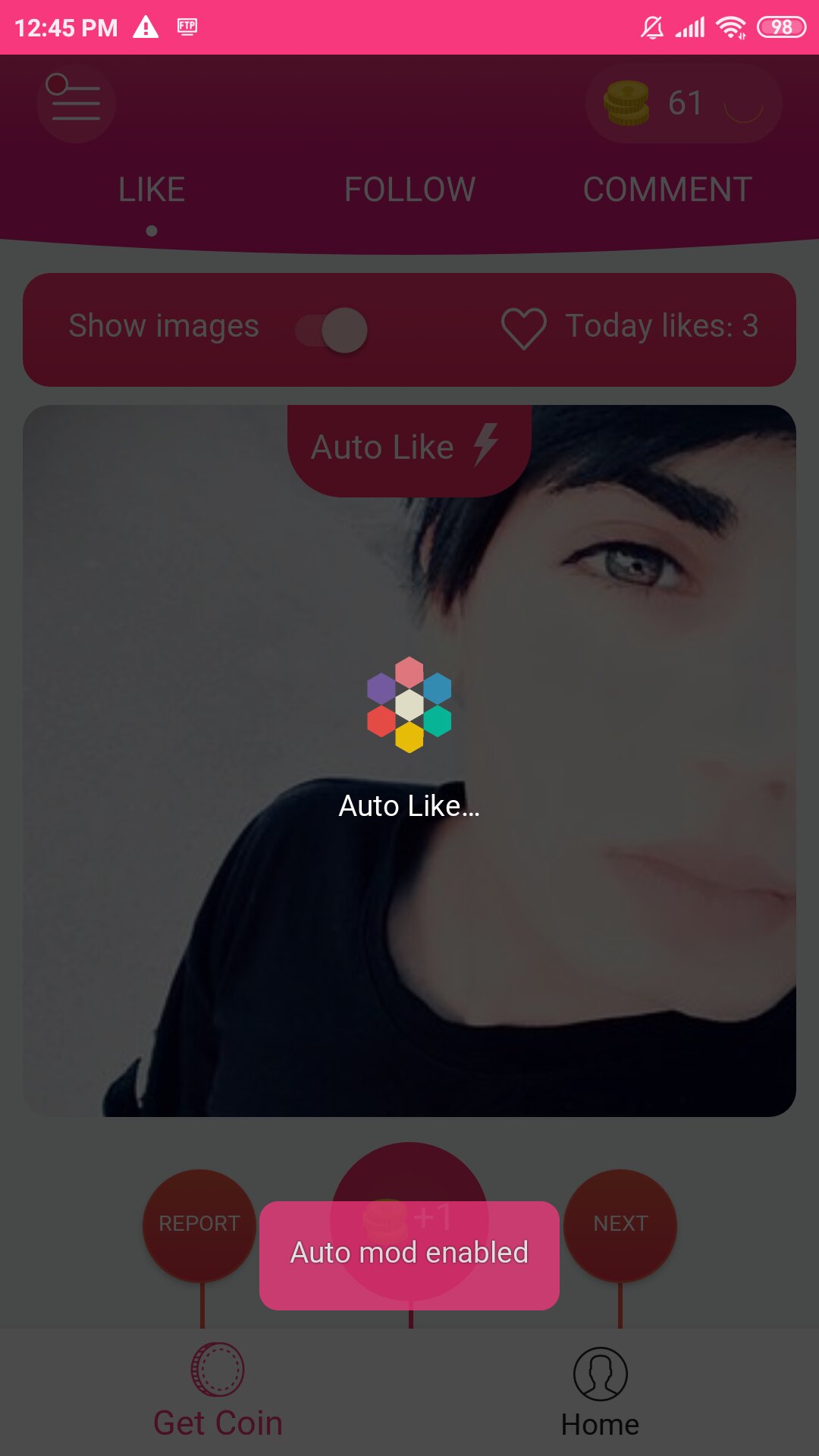This screenshot has width=819, height=1456.
Task: Tap the Auto Like button
Action: (409, 450)
